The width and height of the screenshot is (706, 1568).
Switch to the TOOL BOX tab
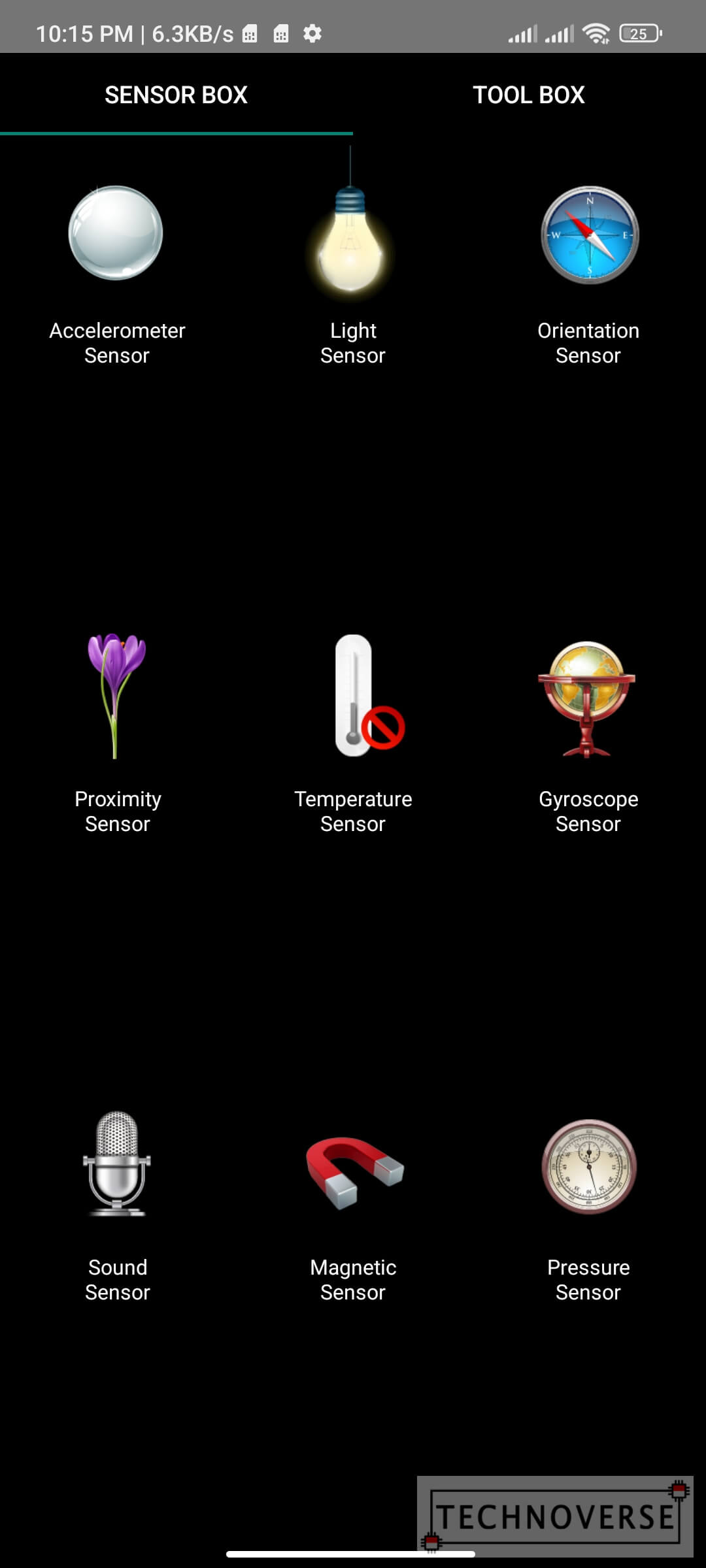529,95
